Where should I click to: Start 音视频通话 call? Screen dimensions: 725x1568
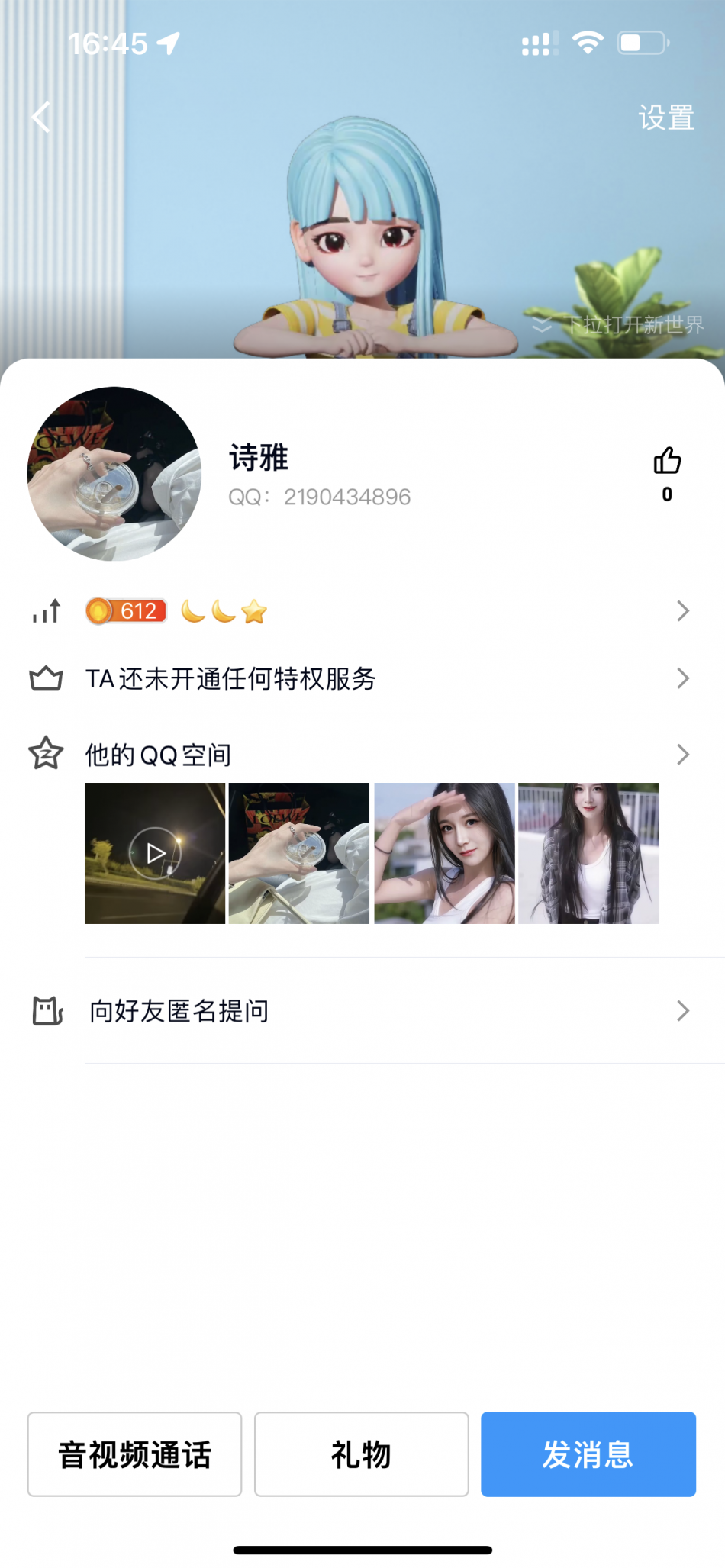[x=134, y=1454]
